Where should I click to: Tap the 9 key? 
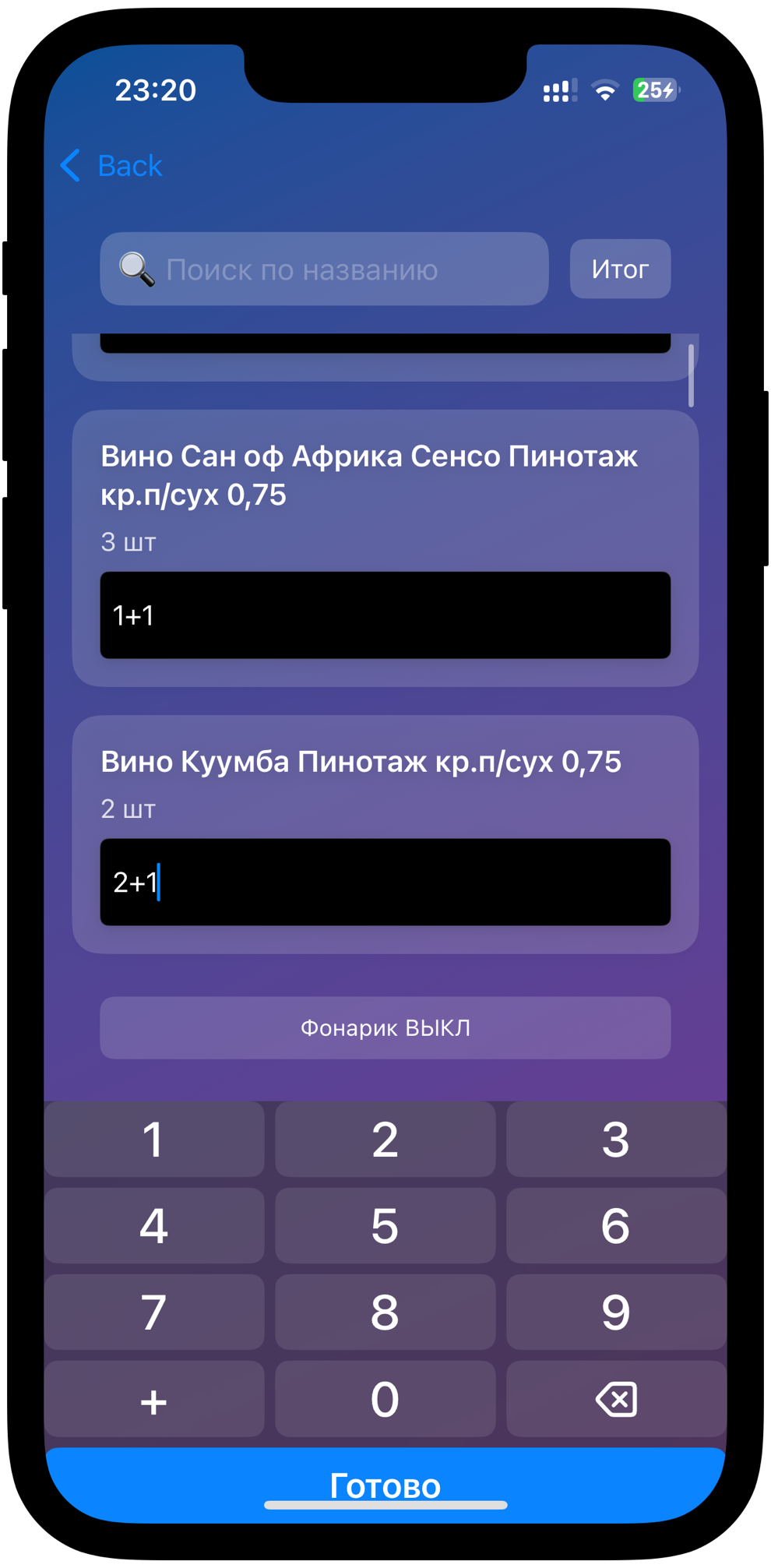(x=615, y=1313)
